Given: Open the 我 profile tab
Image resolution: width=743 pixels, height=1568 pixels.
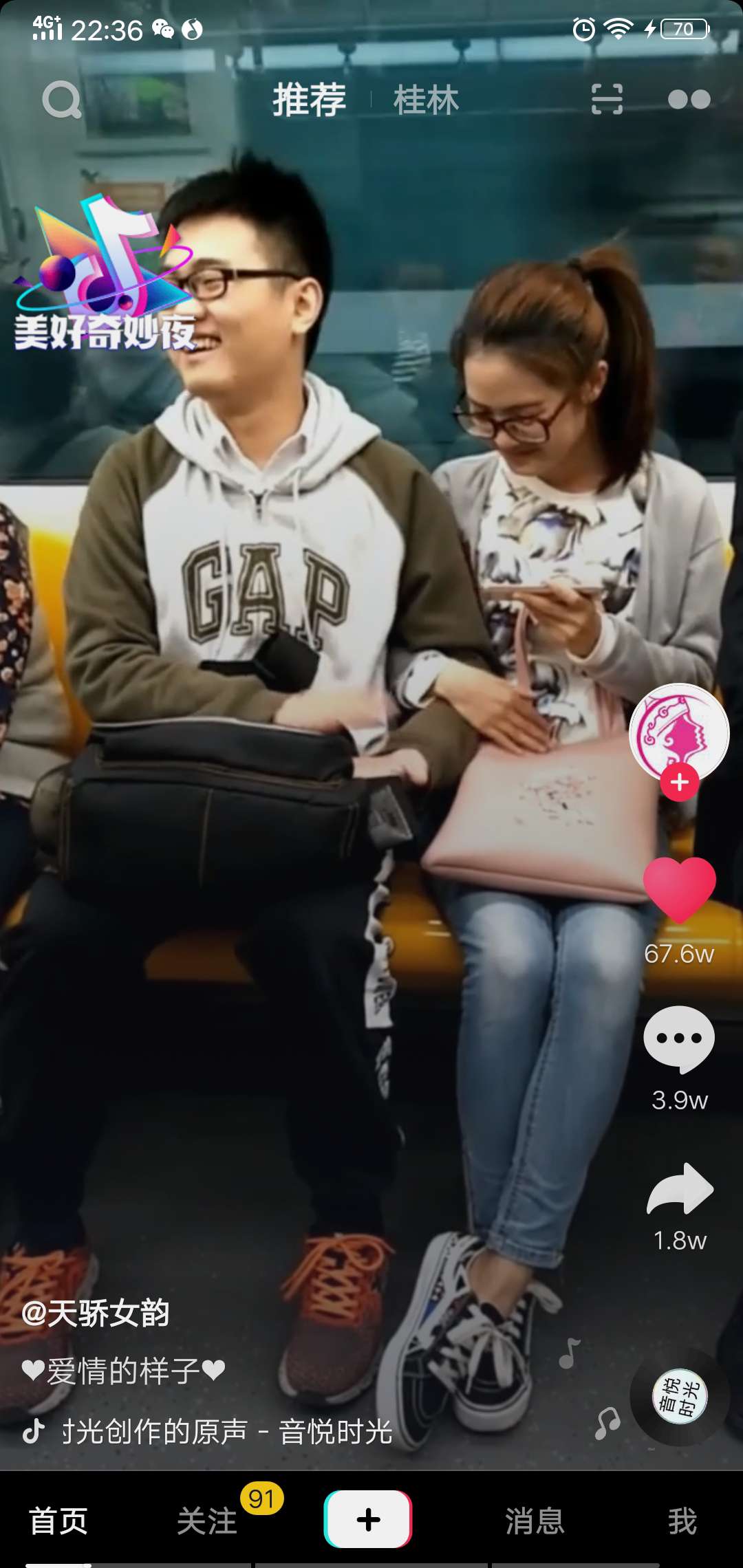Looking at the screenshot, I should point(682,1521).
